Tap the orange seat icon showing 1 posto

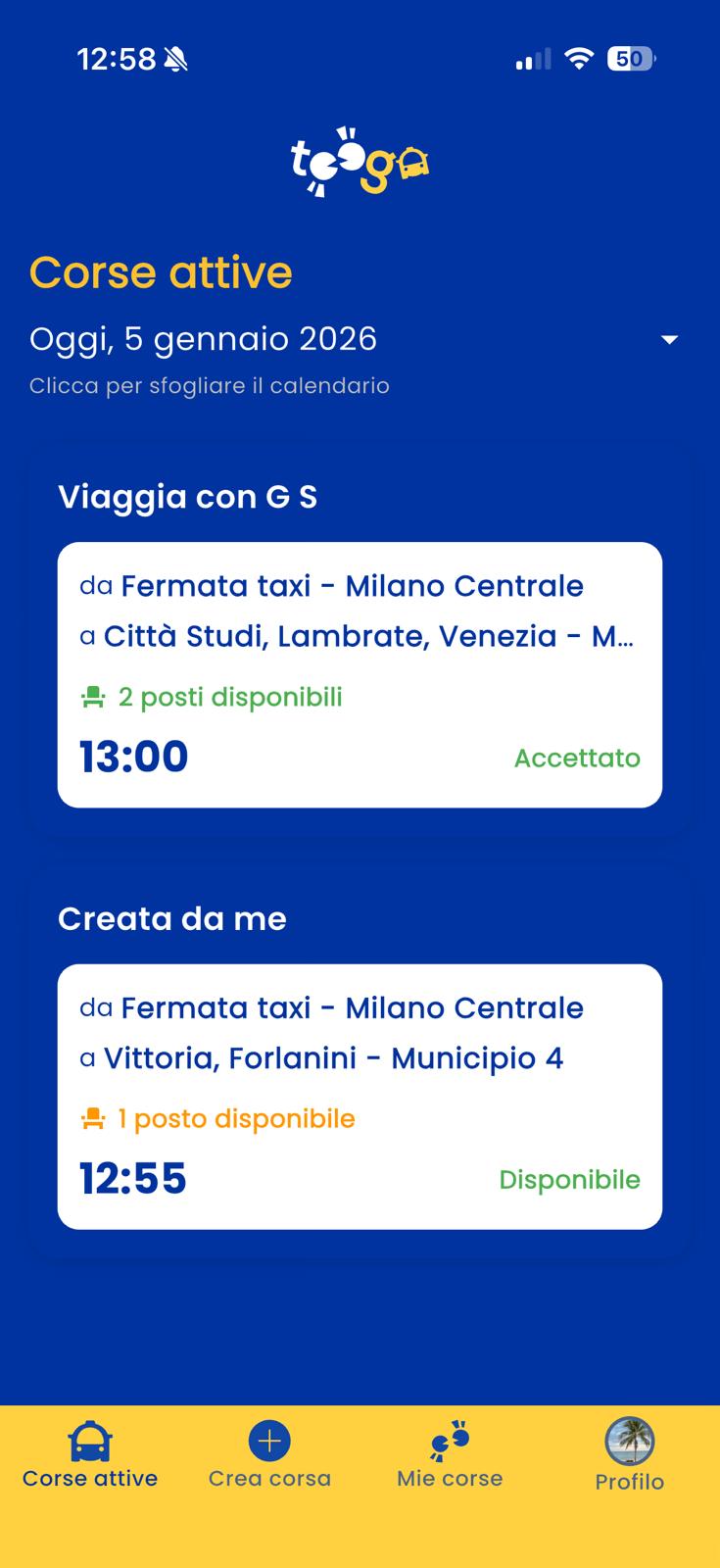click(x=92, y=1118)
